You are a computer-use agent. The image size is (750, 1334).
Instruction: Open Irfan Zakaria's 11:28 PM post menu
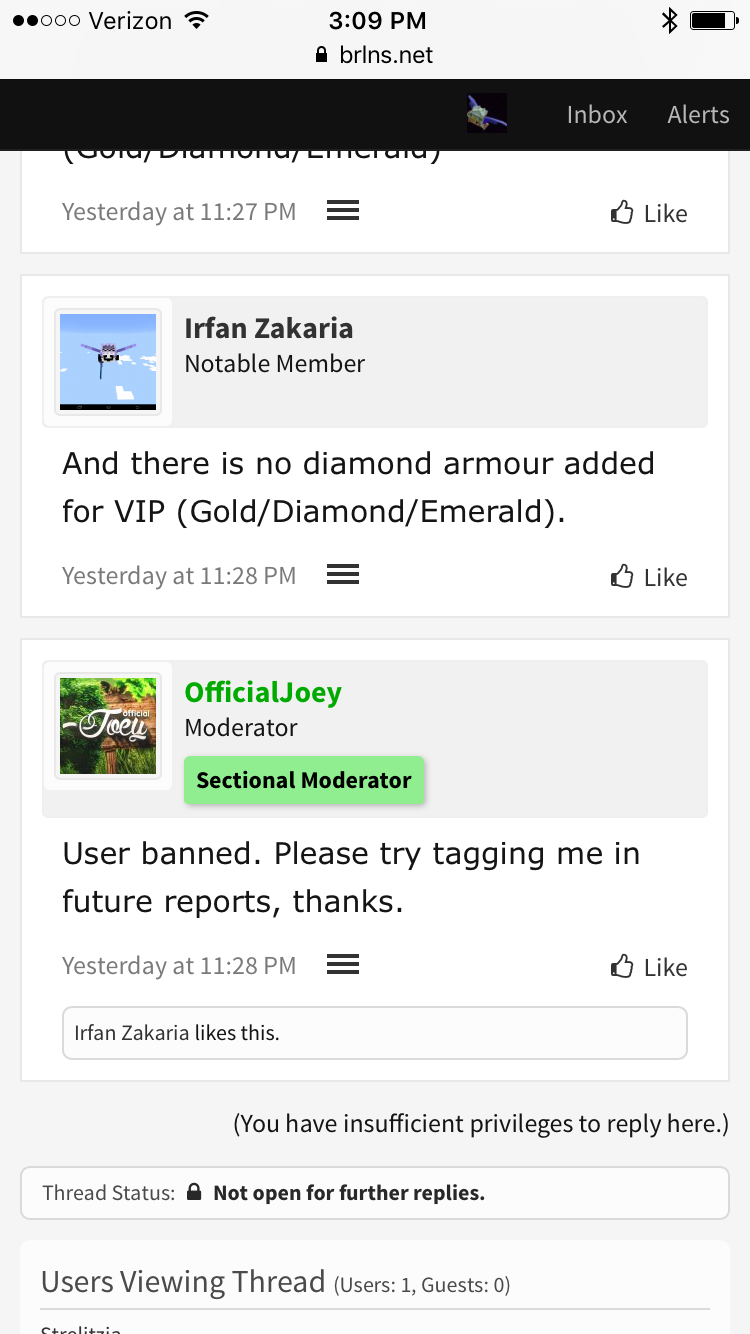point(343,575)
